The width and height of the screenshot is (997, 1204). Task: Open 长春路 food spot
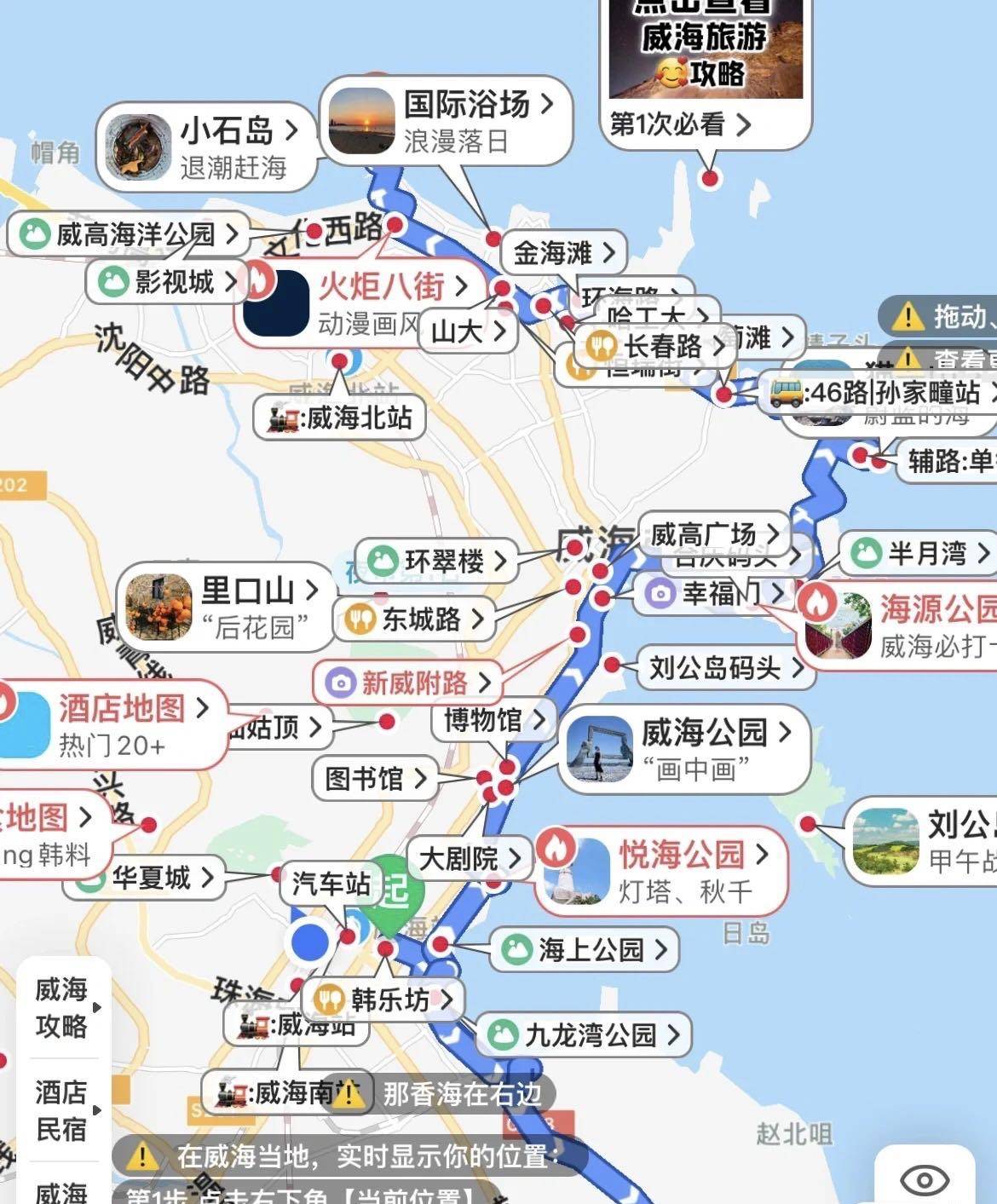pos(654,346)
